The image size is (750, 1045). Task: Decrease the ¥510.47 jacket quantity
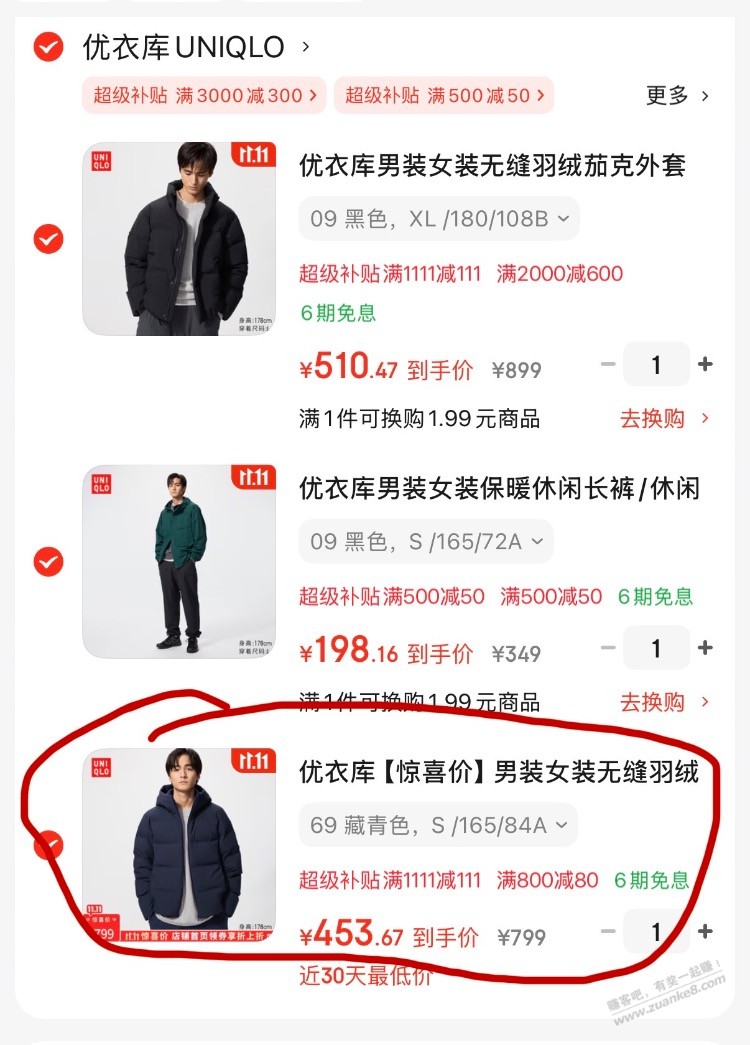click(x=608, y=365)
